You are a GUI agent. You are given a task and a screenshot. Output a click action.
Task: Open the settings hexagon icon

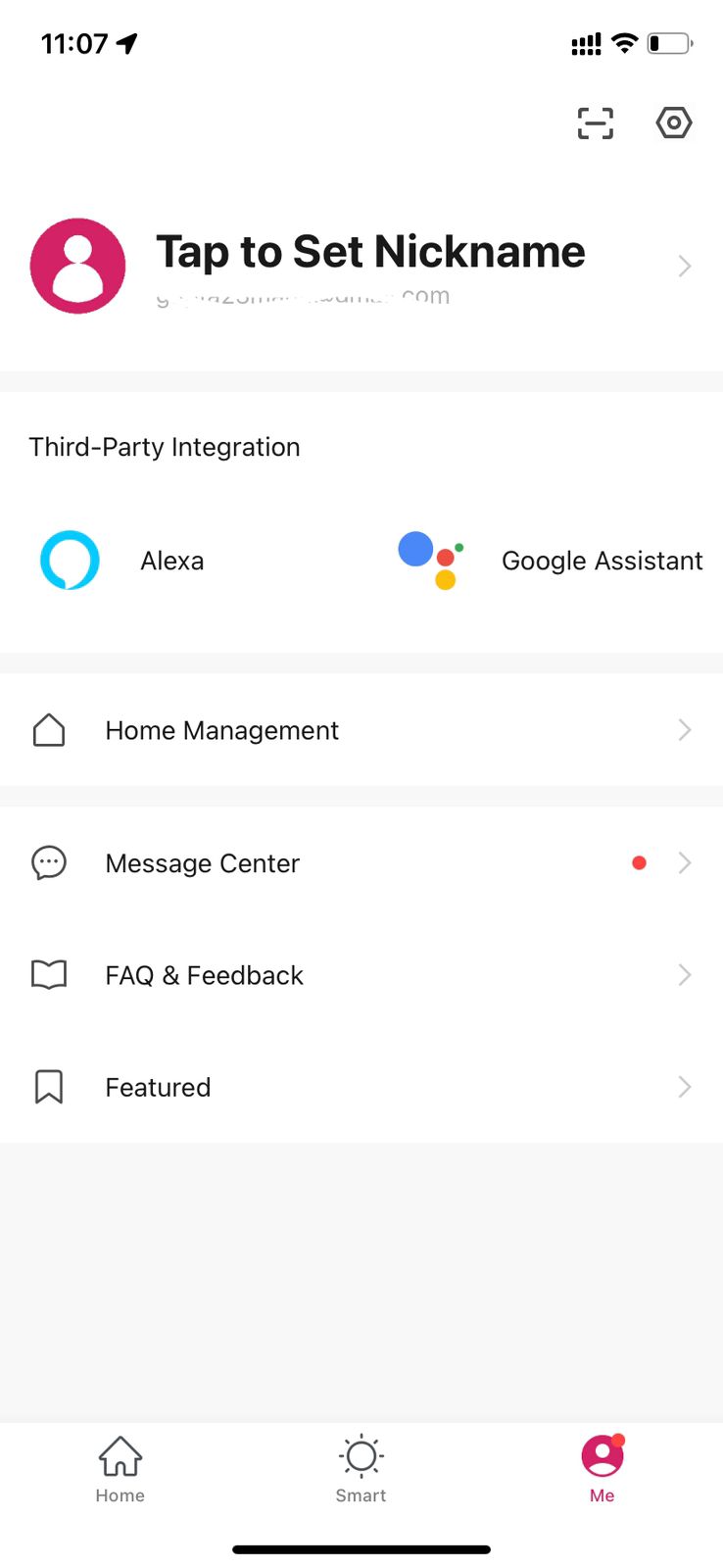(x=674, y=123)
